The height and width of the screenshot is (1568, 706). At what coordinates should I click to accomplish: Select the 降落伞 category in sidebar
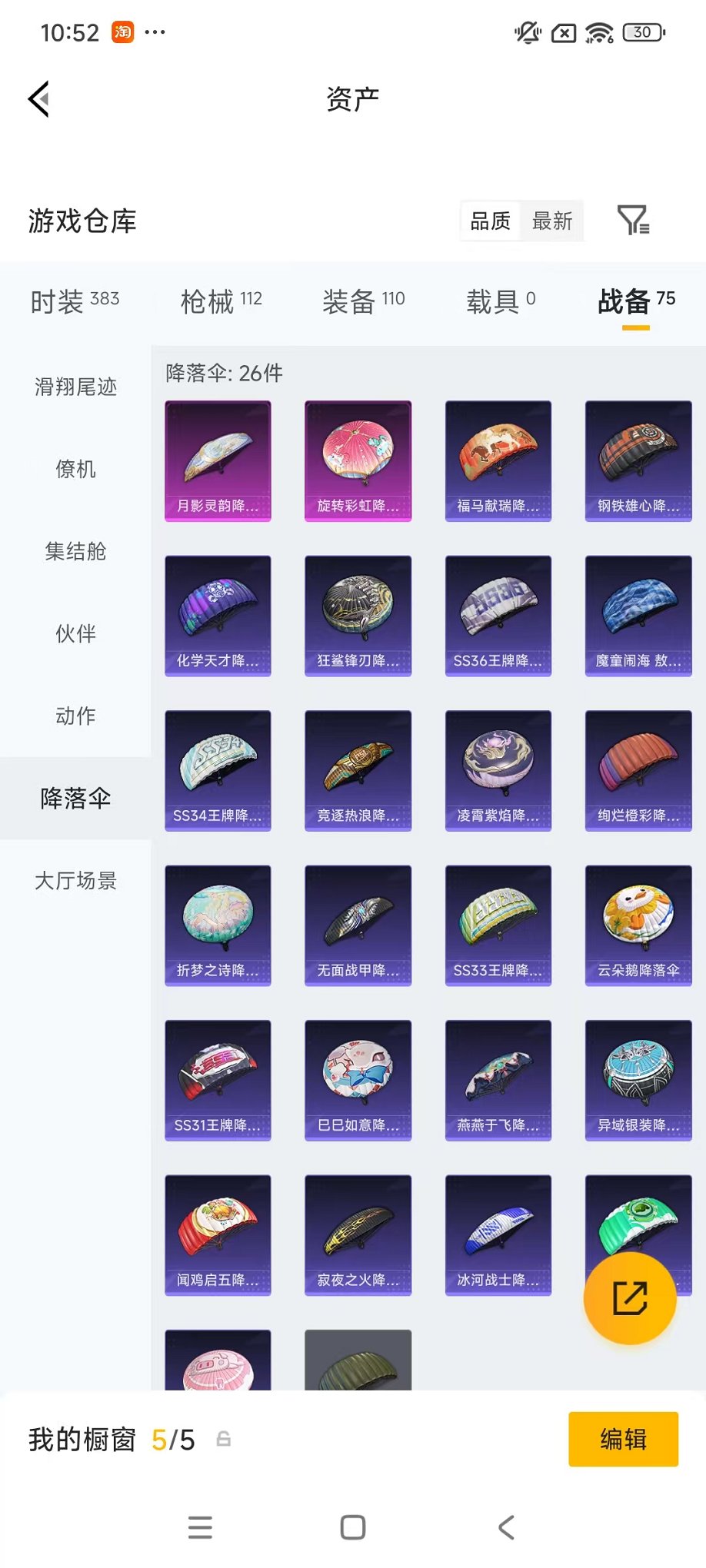[75, 799]
